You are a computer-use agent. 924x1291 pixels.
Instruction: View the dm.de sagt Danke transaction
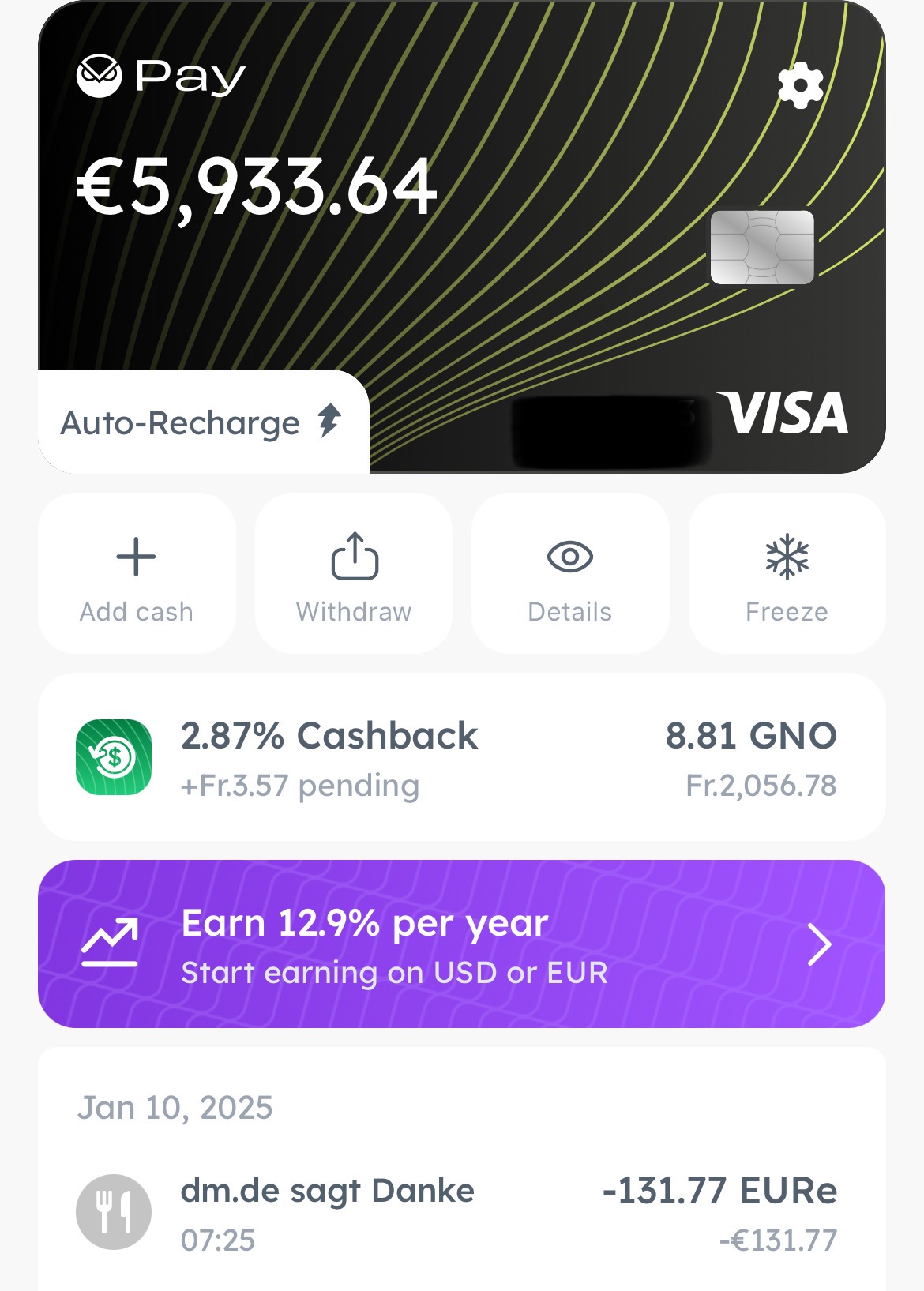[461, 1213]
